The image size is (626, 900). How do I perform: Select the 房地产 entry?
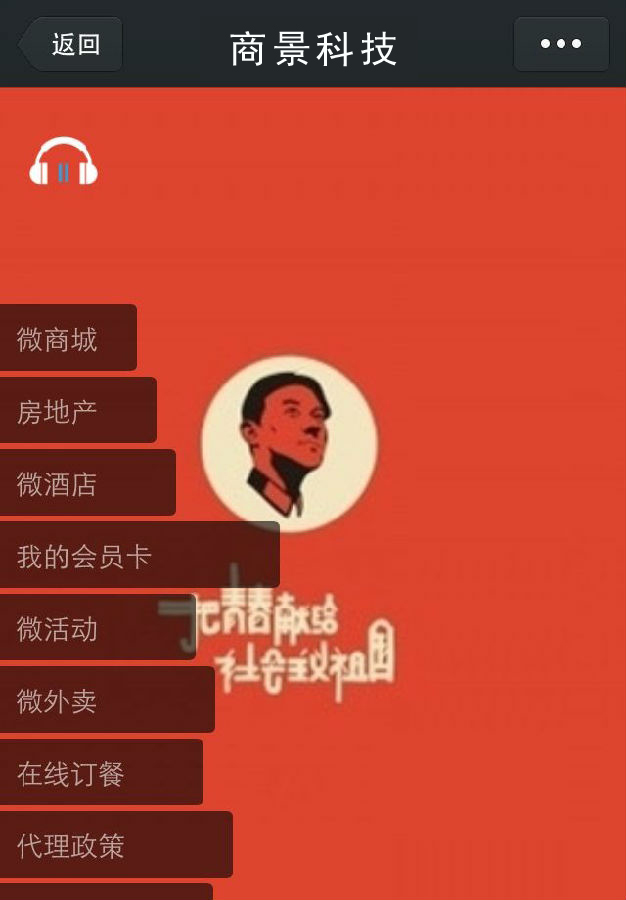(x=77, y=410)
